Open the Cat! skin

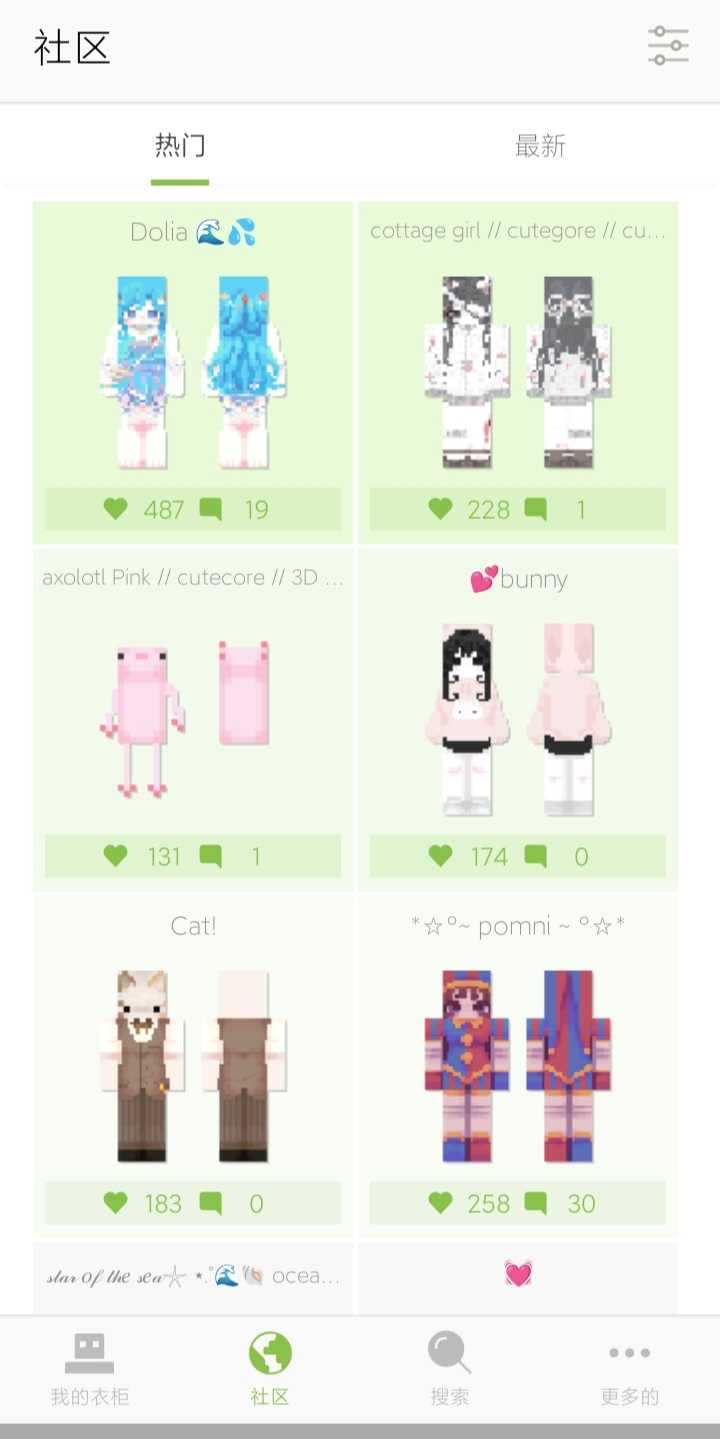point(193,1064)
